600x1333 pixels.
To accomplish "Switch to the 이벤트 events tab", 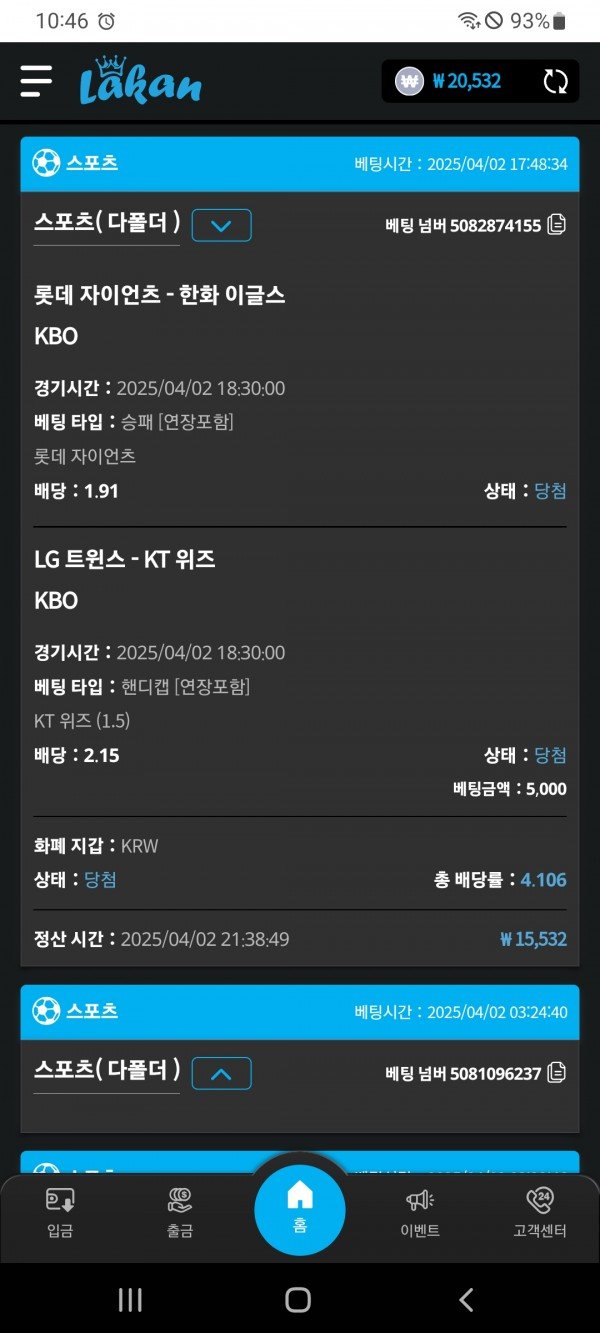I will (420, 1213).
